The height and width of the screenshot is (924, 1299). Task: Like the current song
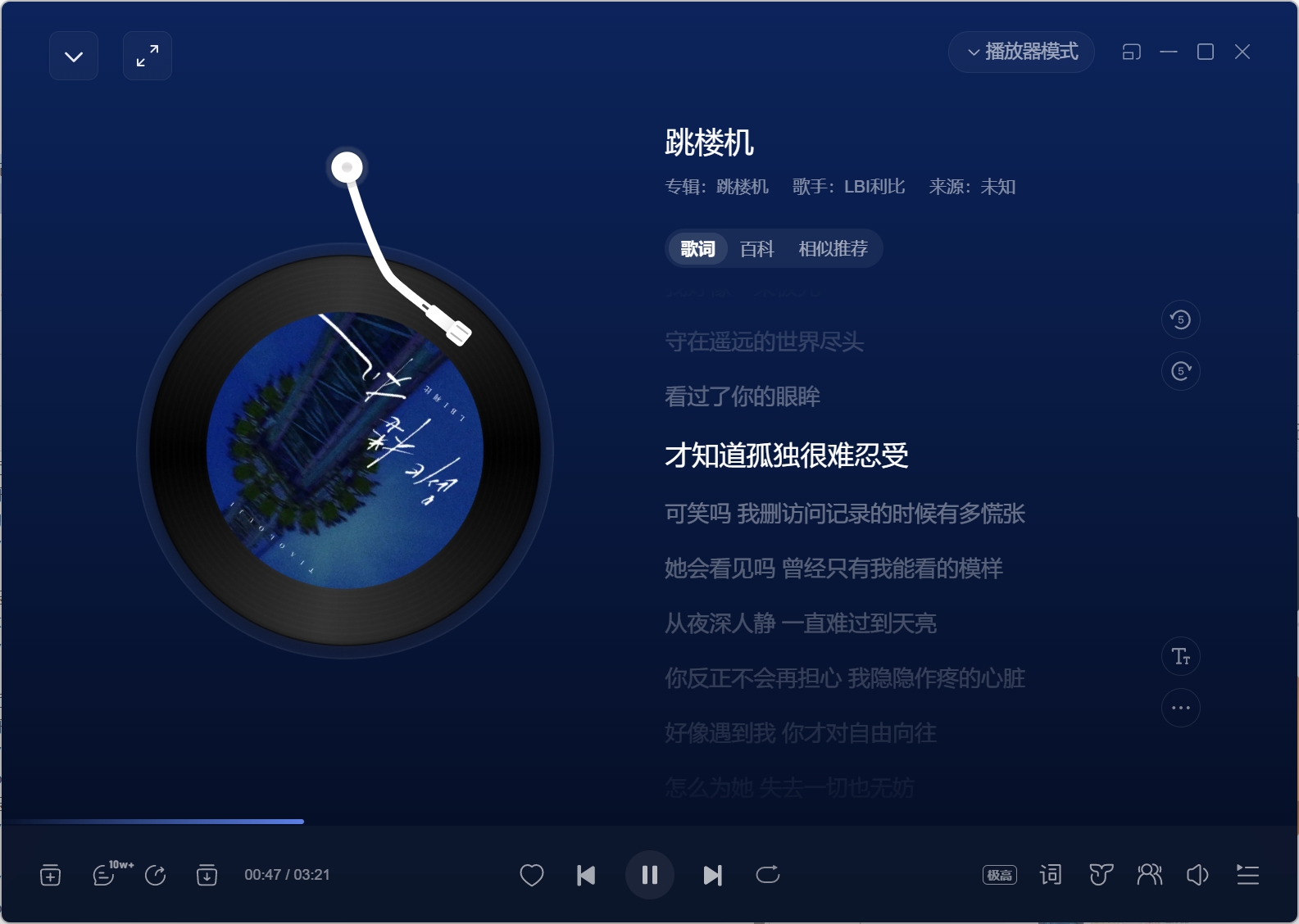click(532, 876)
